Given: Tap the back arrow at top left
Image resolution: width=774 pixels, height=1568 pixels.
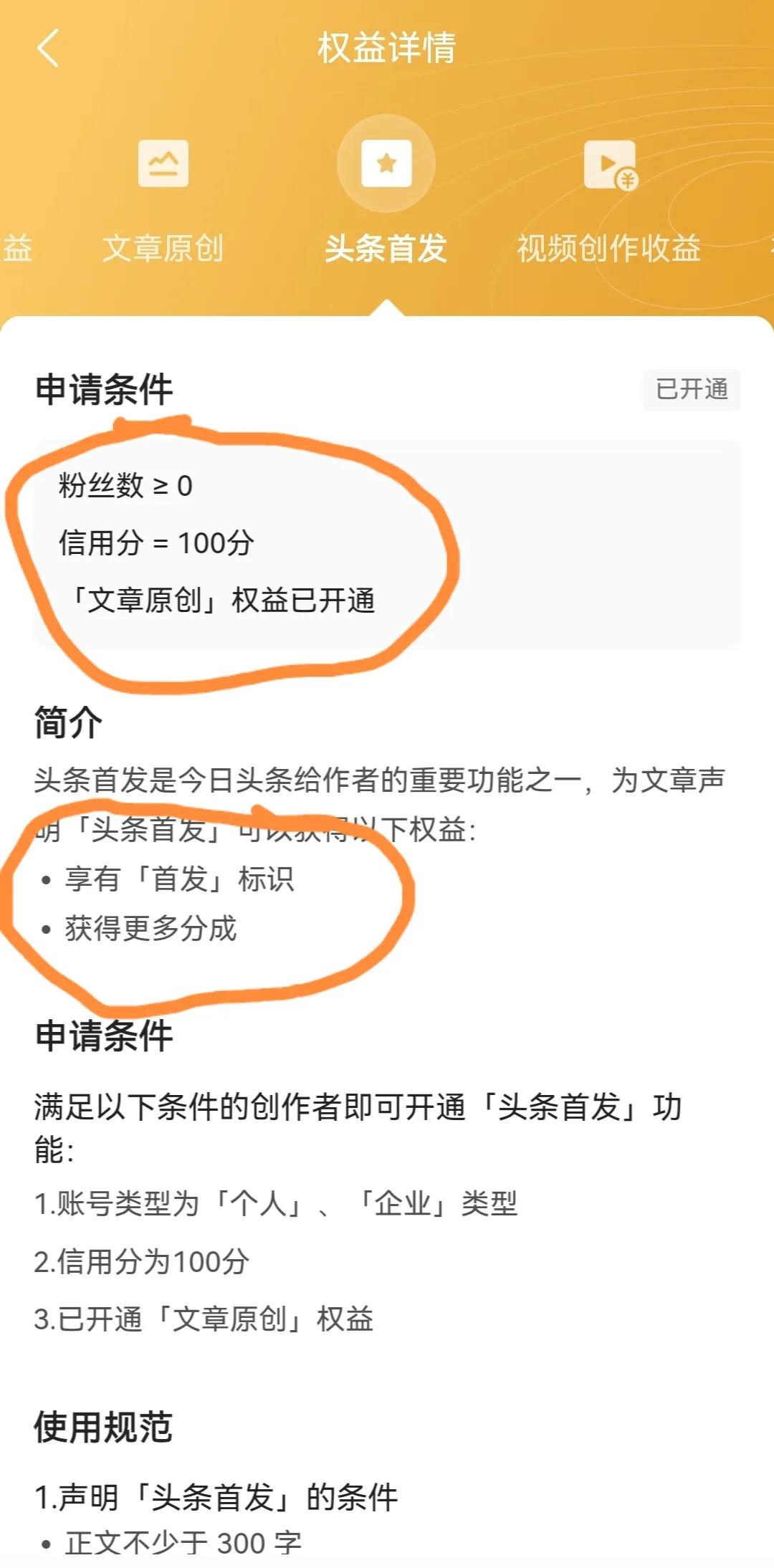Looking at the screenshot, I should 47,47.
